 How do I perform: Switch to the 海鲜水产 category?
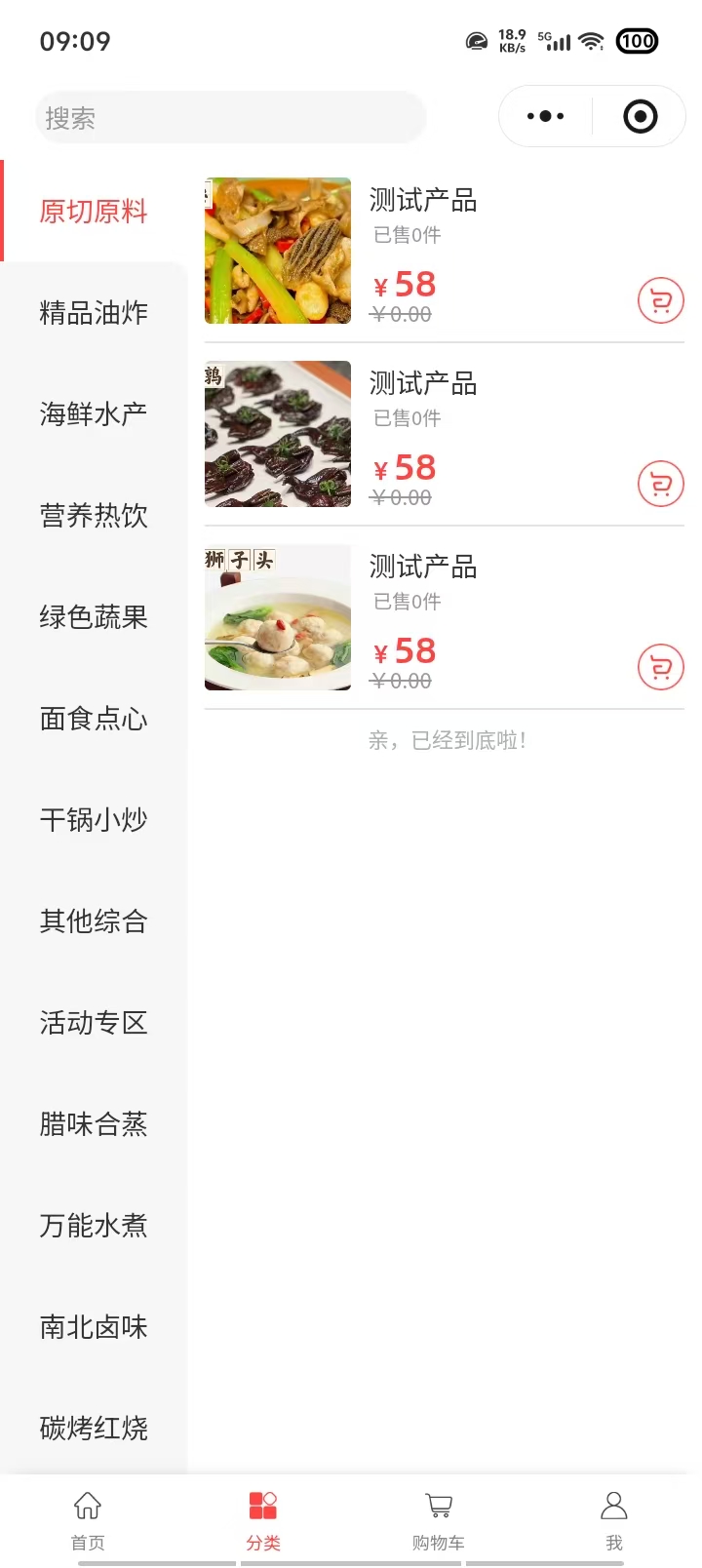click(x=94, y=414)
